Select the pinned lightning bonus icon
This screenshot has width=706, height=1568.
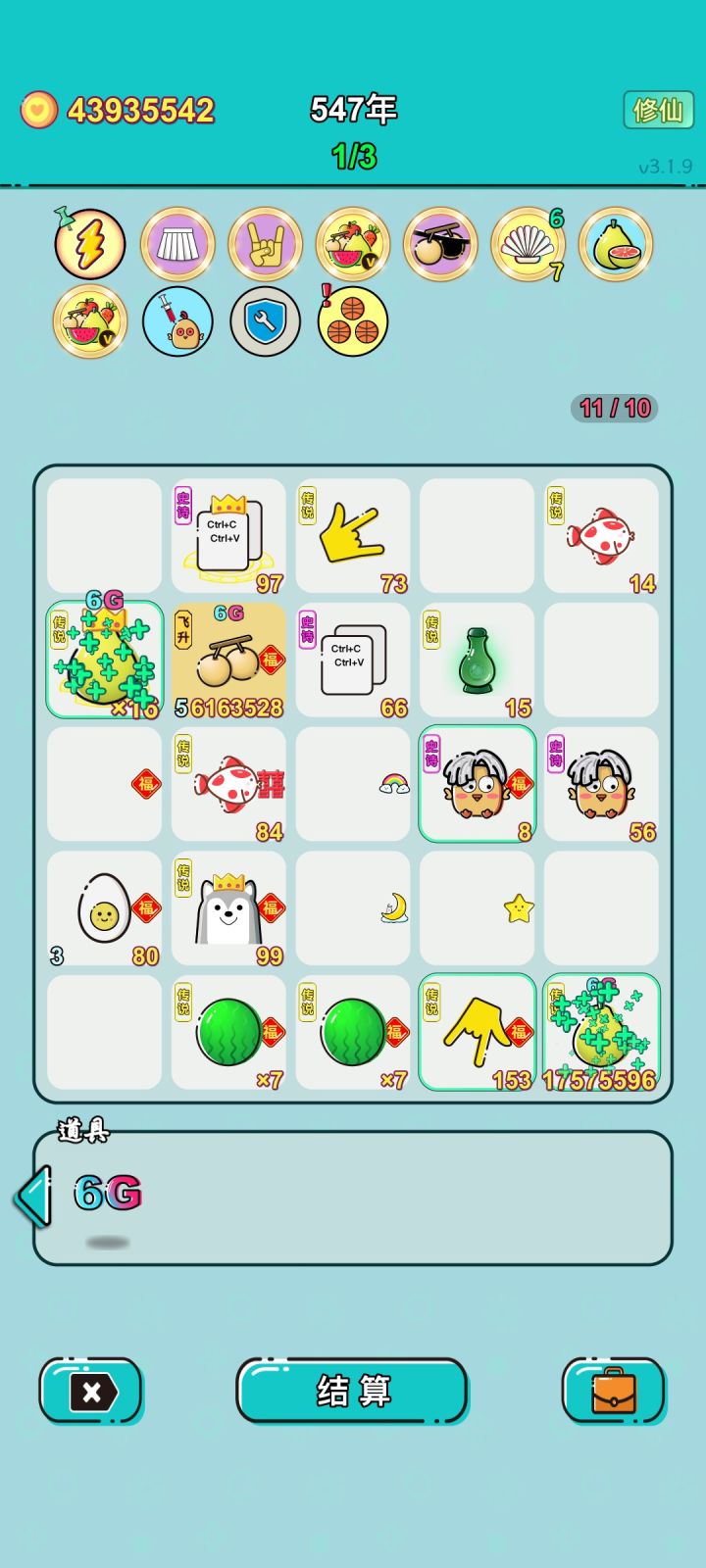pyautogui.click(x=89, y=244)
